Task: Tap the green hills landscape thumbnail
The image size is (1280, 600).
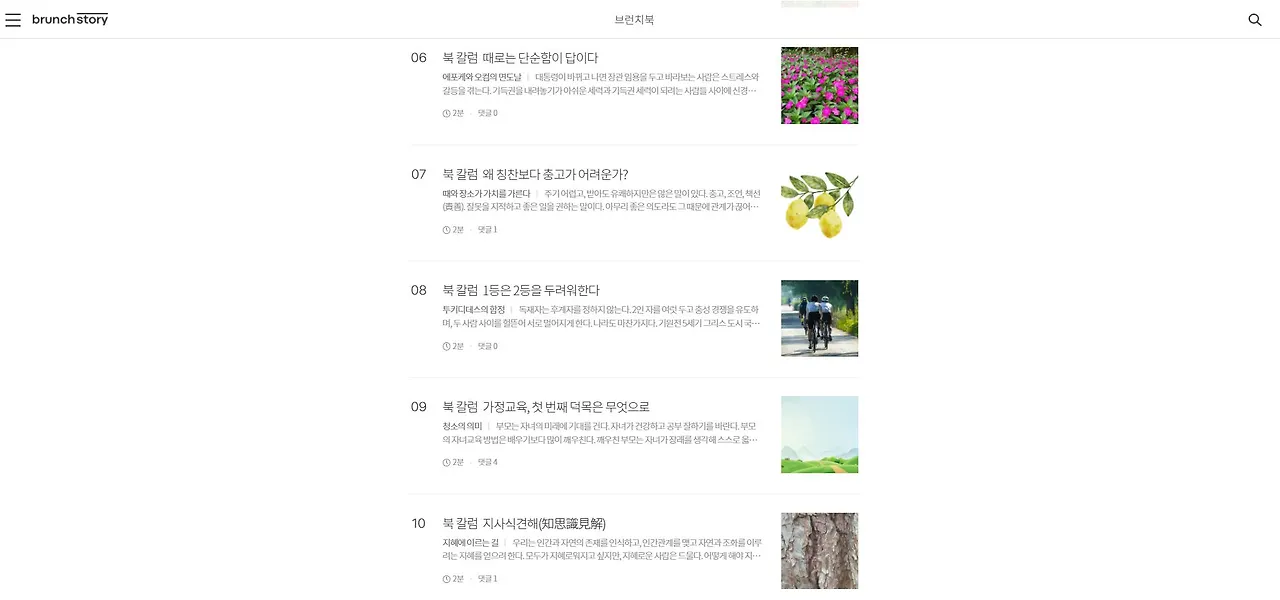Action: click(x=819, y=434)
